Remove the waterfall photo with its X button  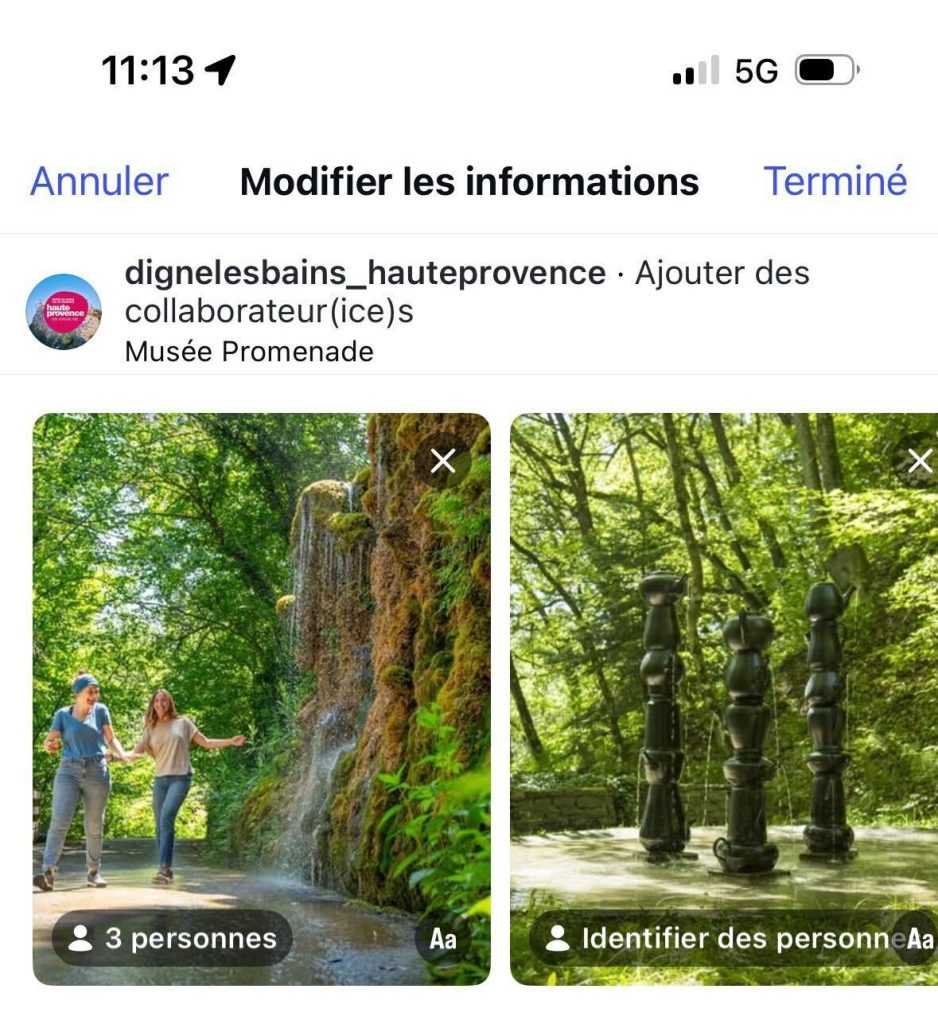443,461
